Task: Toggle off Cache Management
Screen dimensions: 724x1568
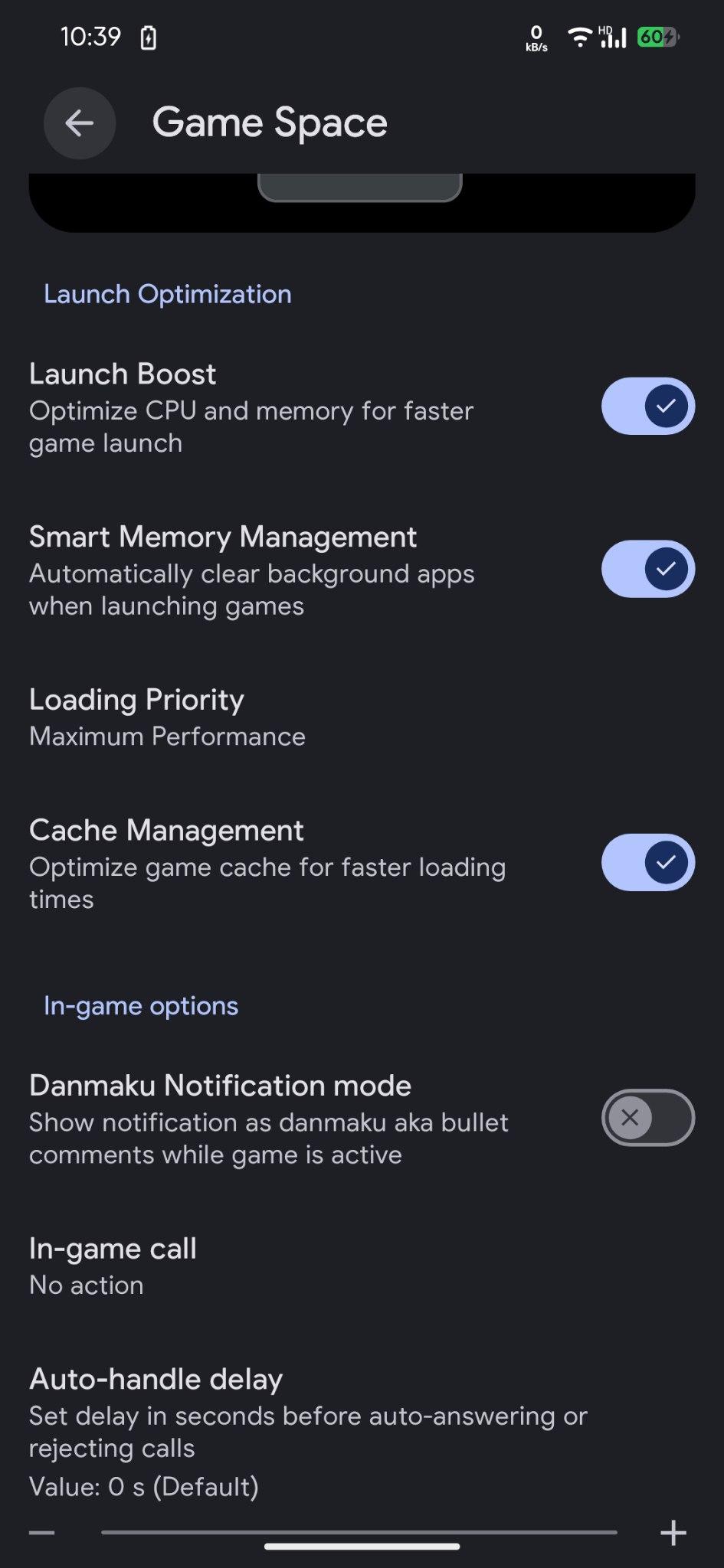Action: point(648,862)
